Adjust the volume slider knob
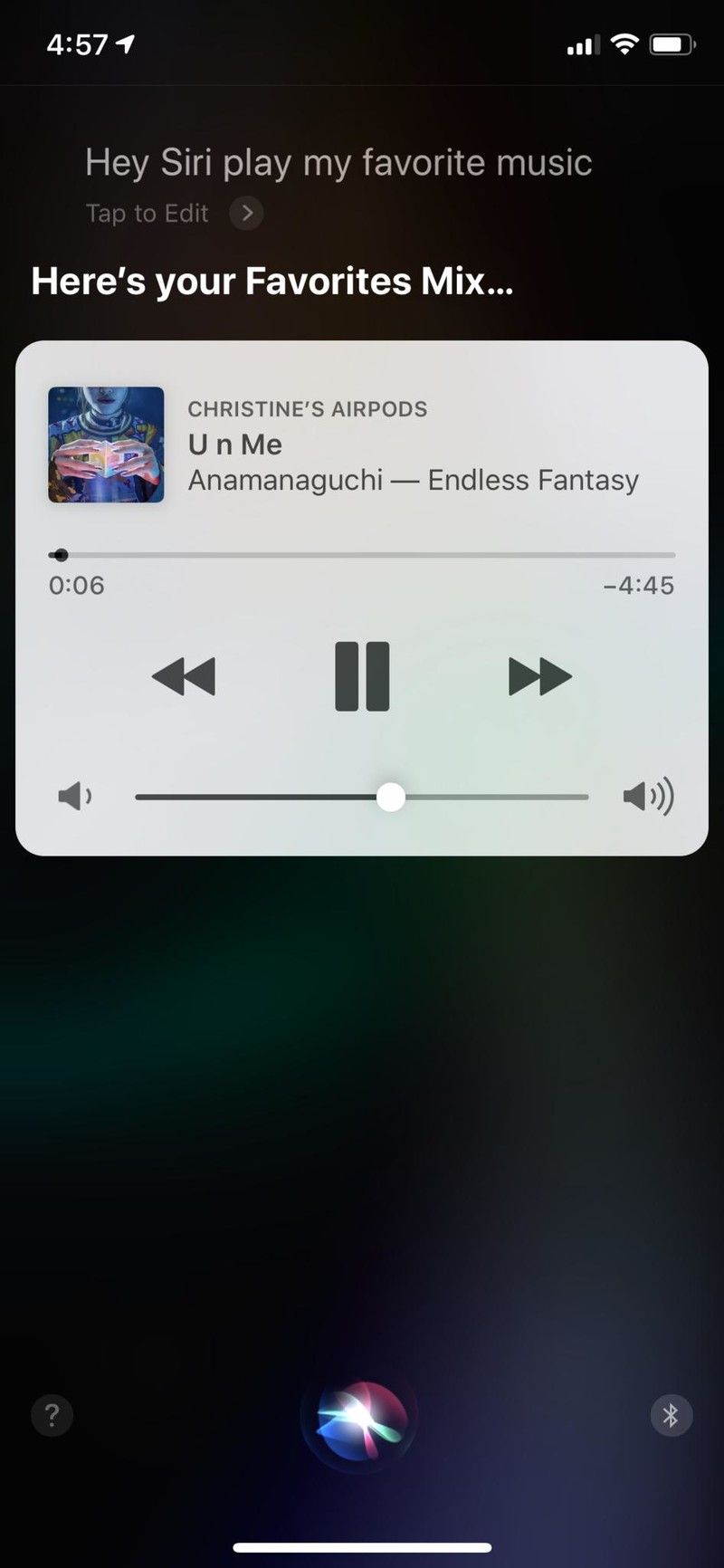Viewport: 724px width, 1568px height. (392, 797)
